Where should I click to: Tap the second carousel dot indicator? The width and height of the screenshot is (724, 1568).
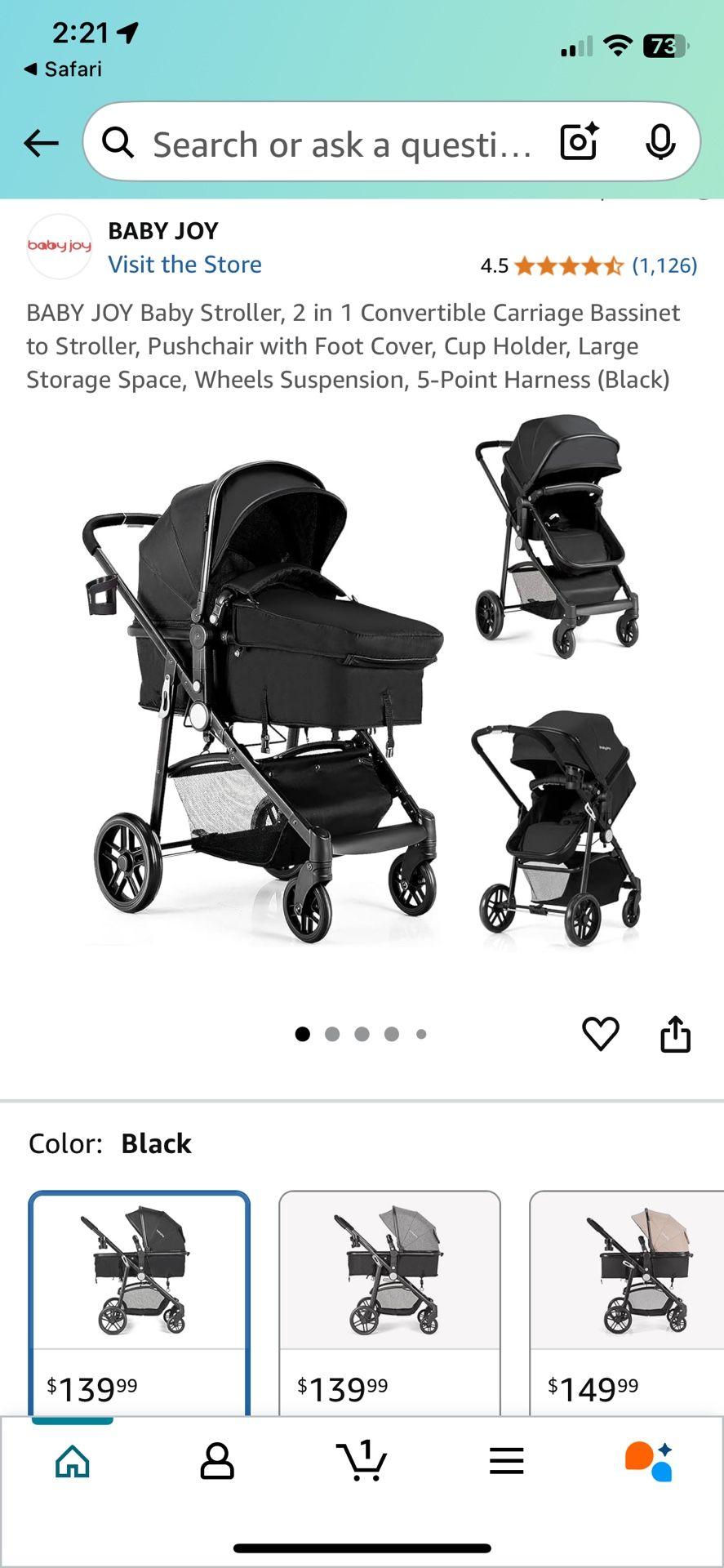332,1033
